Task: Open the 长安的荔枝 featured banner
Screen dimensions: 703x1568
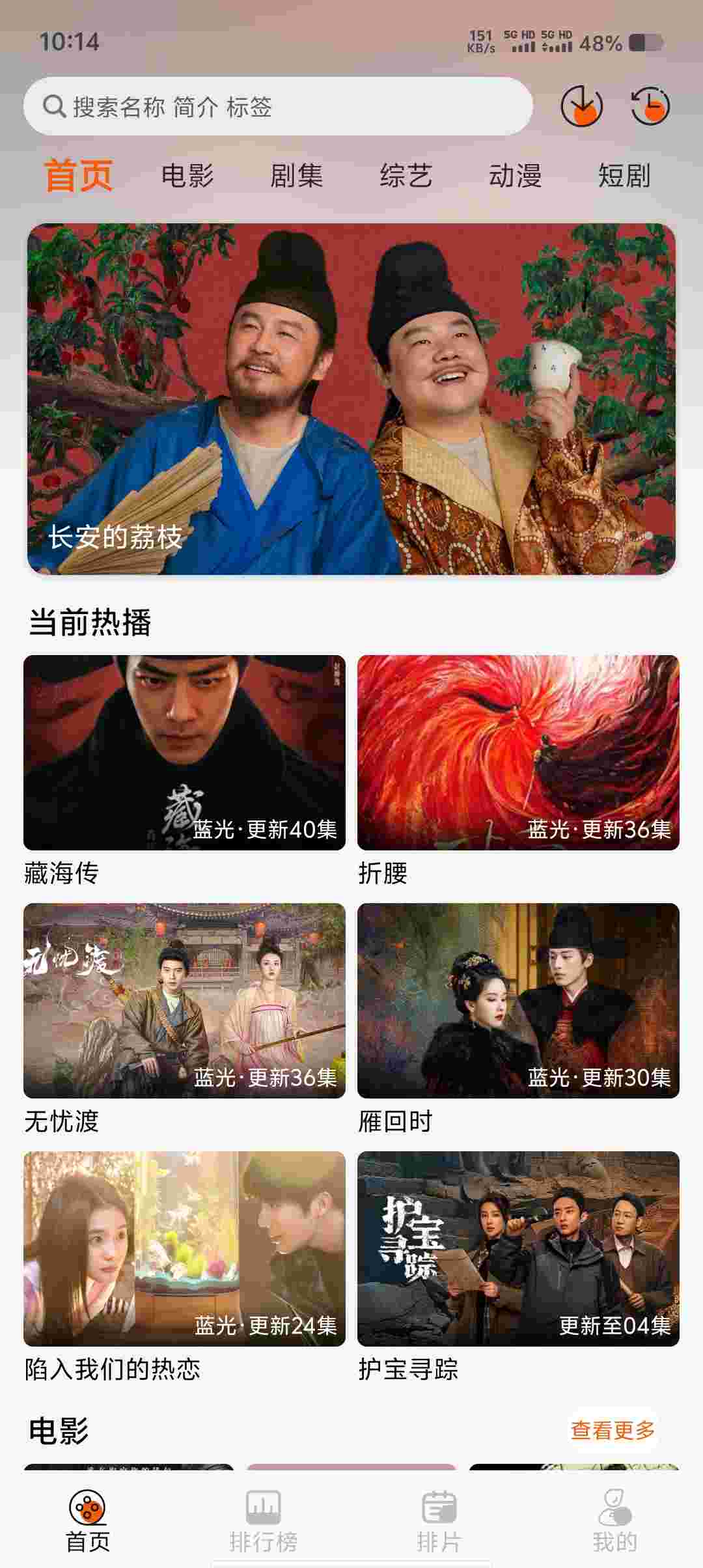Action: (351, 399)
